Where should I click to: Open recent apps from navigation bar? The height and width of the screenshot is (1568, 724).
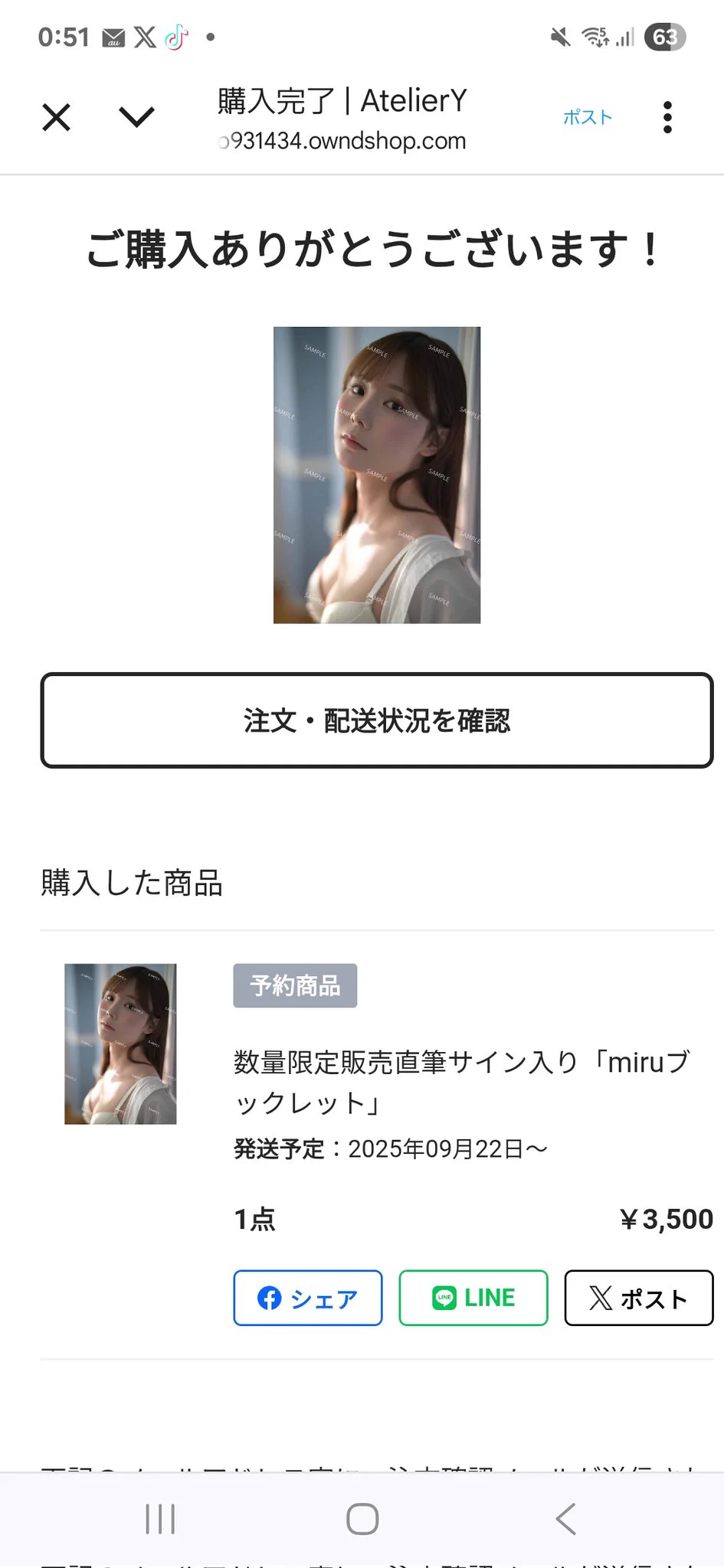(x=160, y=1519)
